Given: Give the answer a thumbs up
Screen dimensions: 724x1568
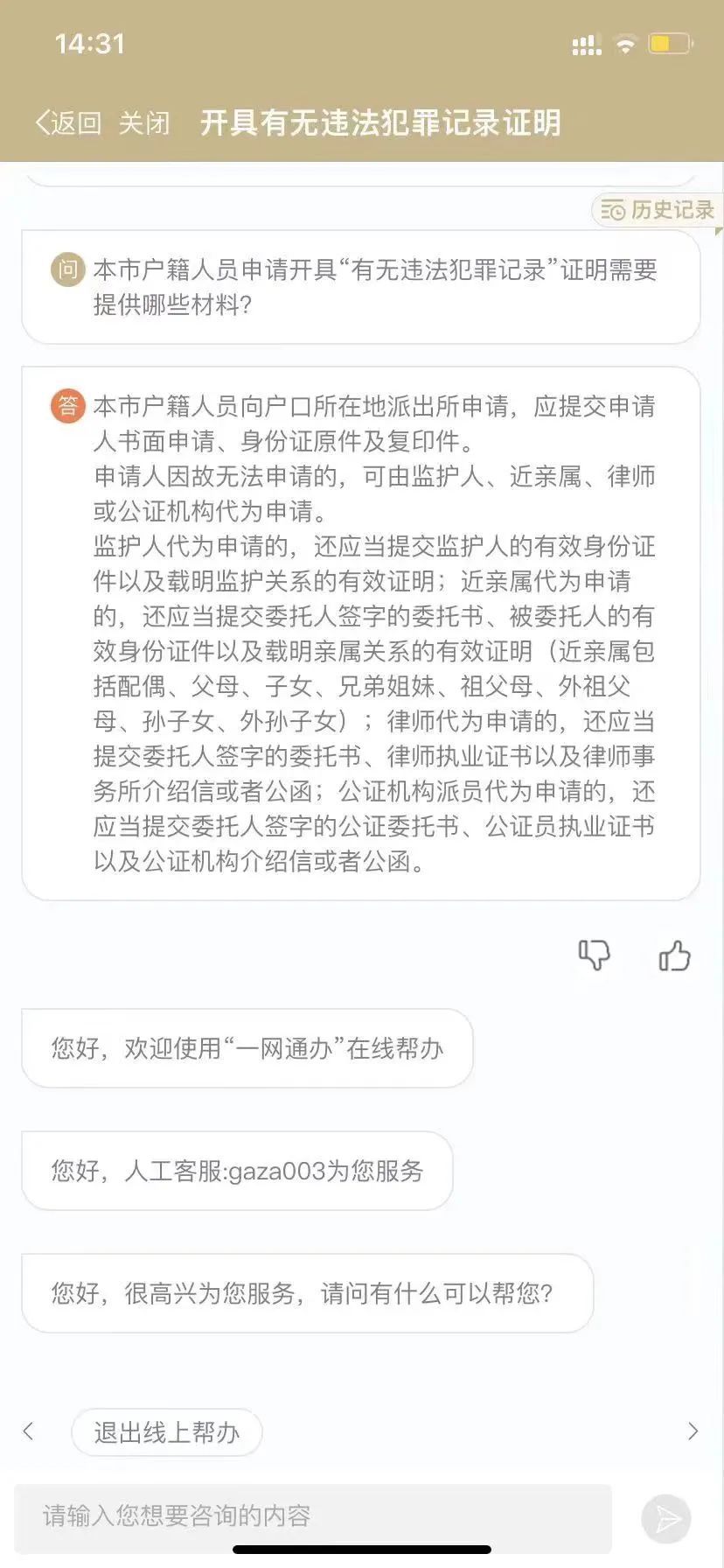Looking at the screenshot, I should coord(674,955).
